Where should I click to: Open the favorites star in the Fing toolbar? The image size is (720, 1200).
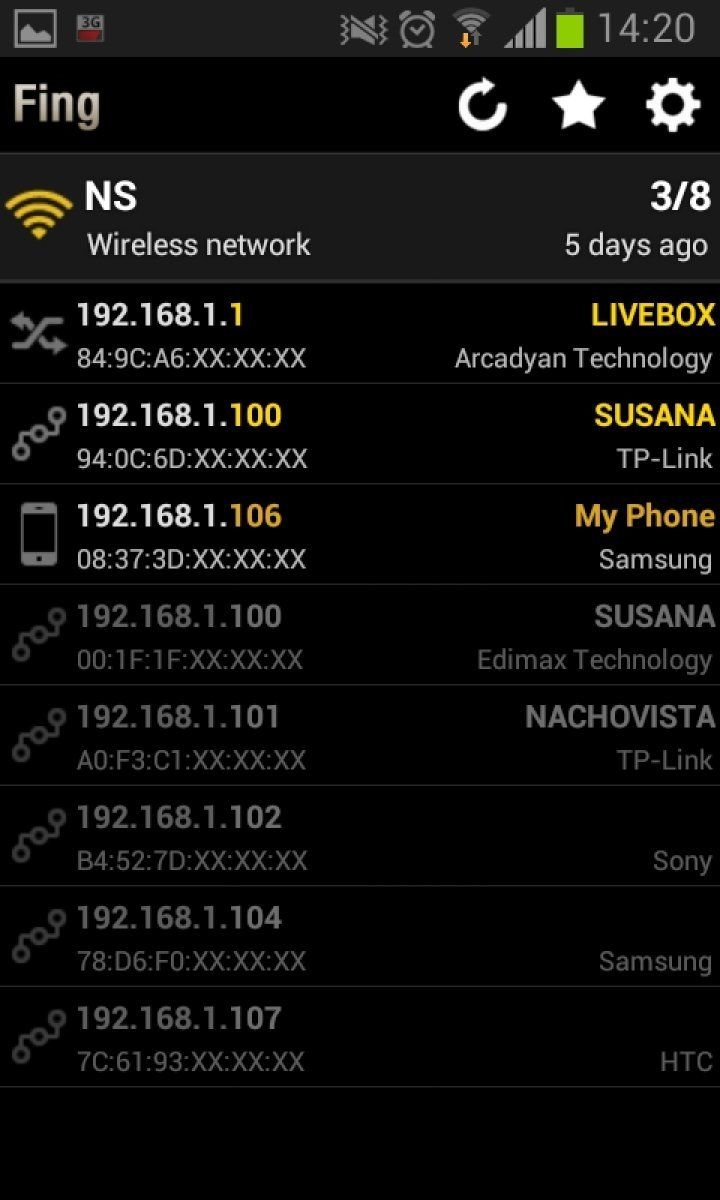point(578,103)
